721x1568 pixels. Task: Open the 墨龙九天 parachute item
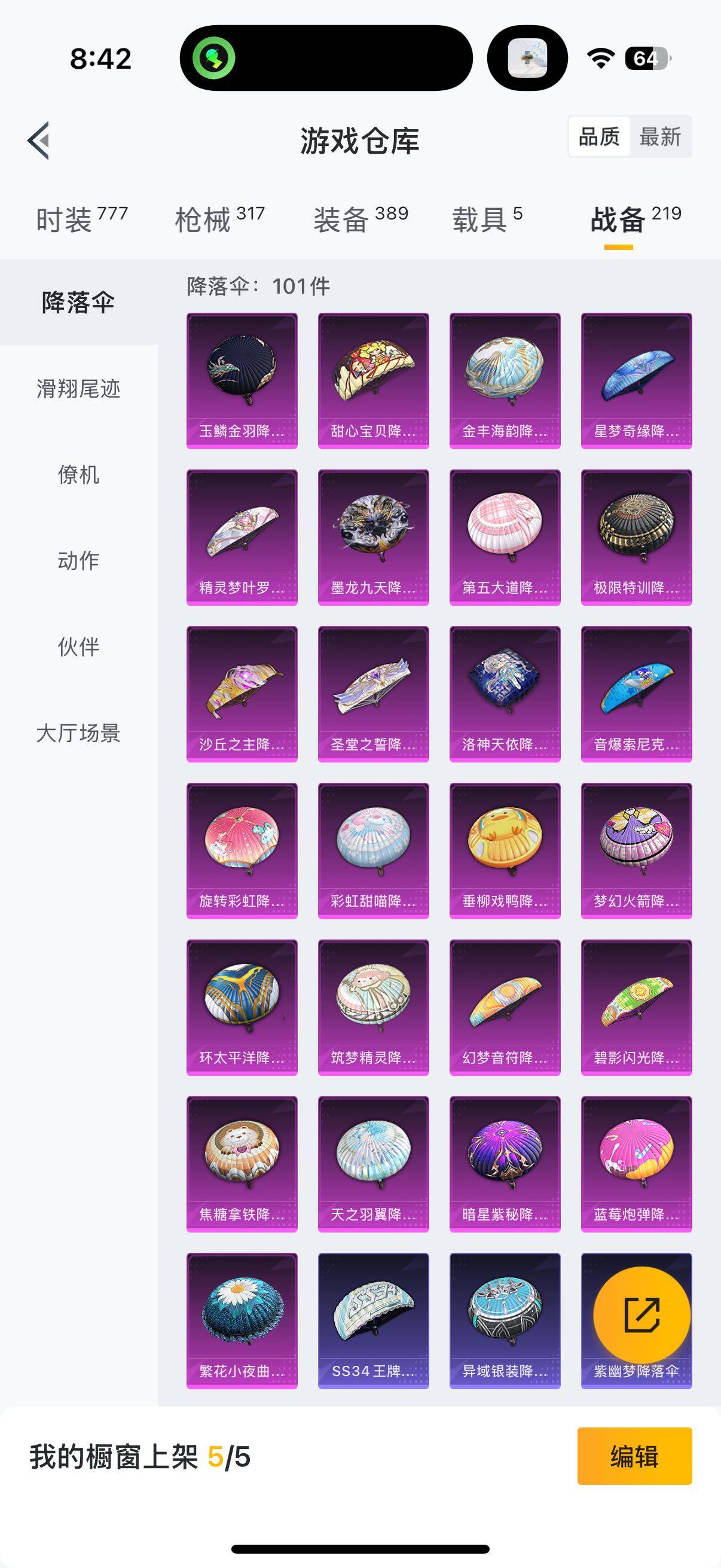tap(373, 537)
